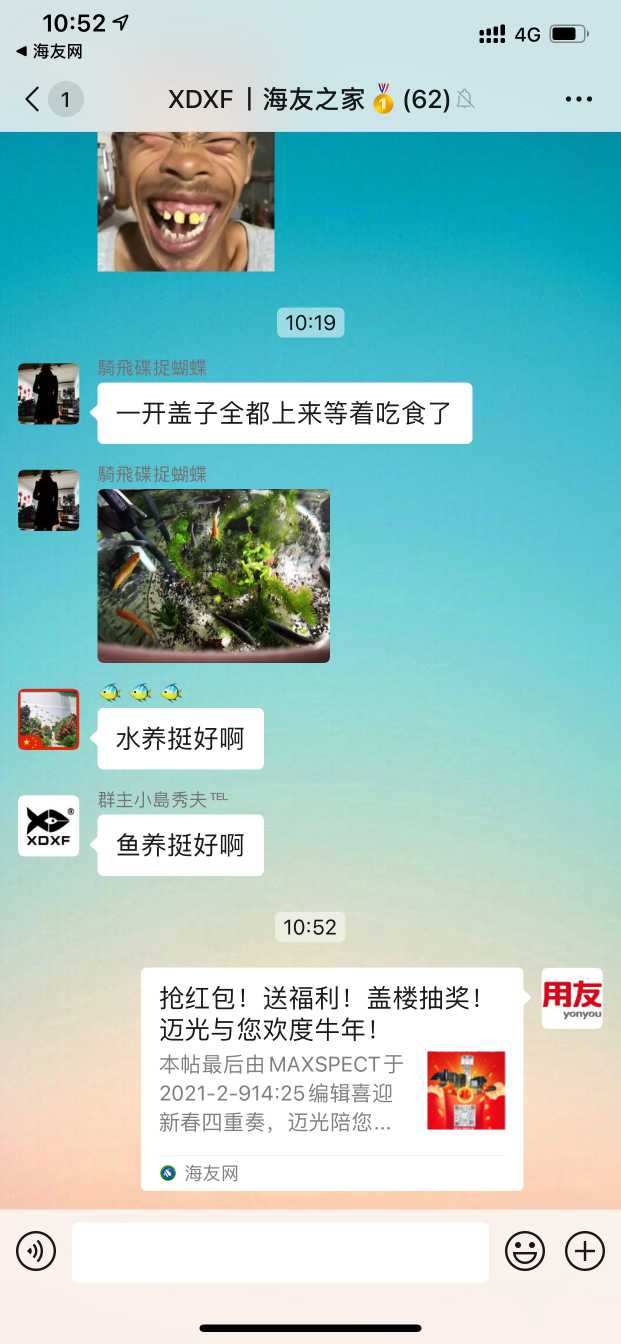Go back to the chat list

(x=34, y=99)
